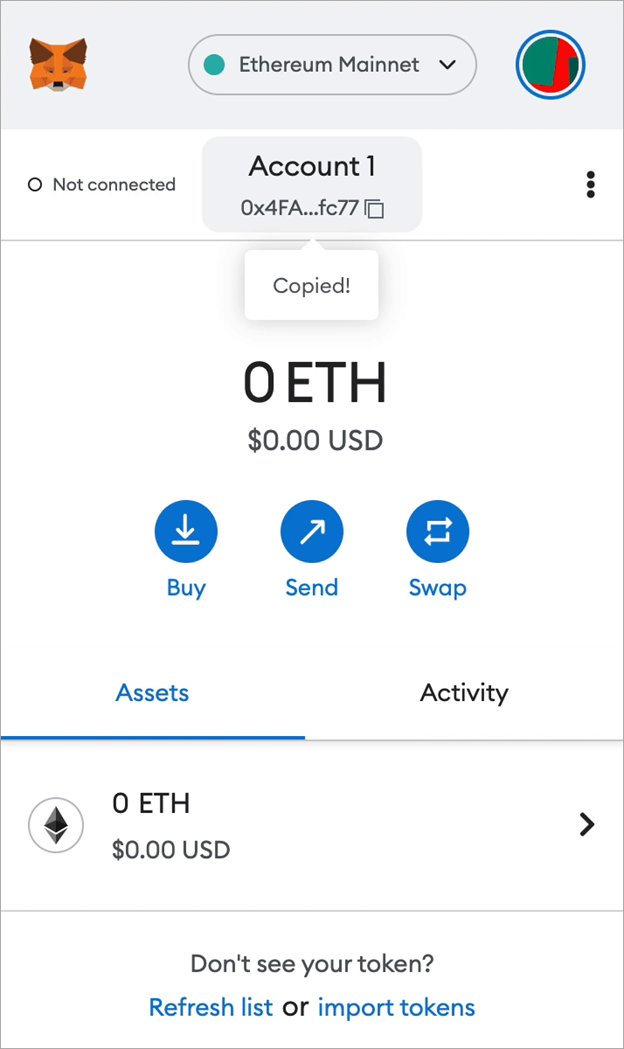Open the three-dot account options menu
Viewport: 624px width, 1049px height.
coord(591,185)
